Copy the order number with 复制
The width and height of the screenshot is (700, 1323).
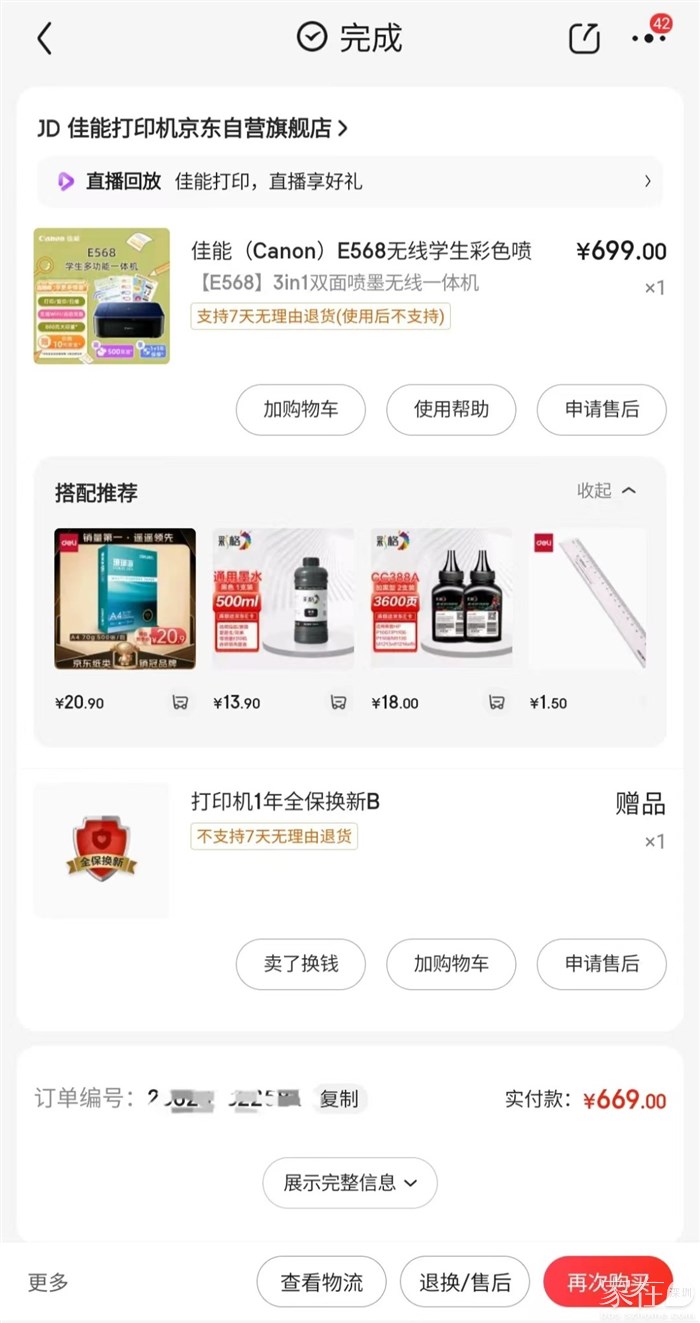338,1099
